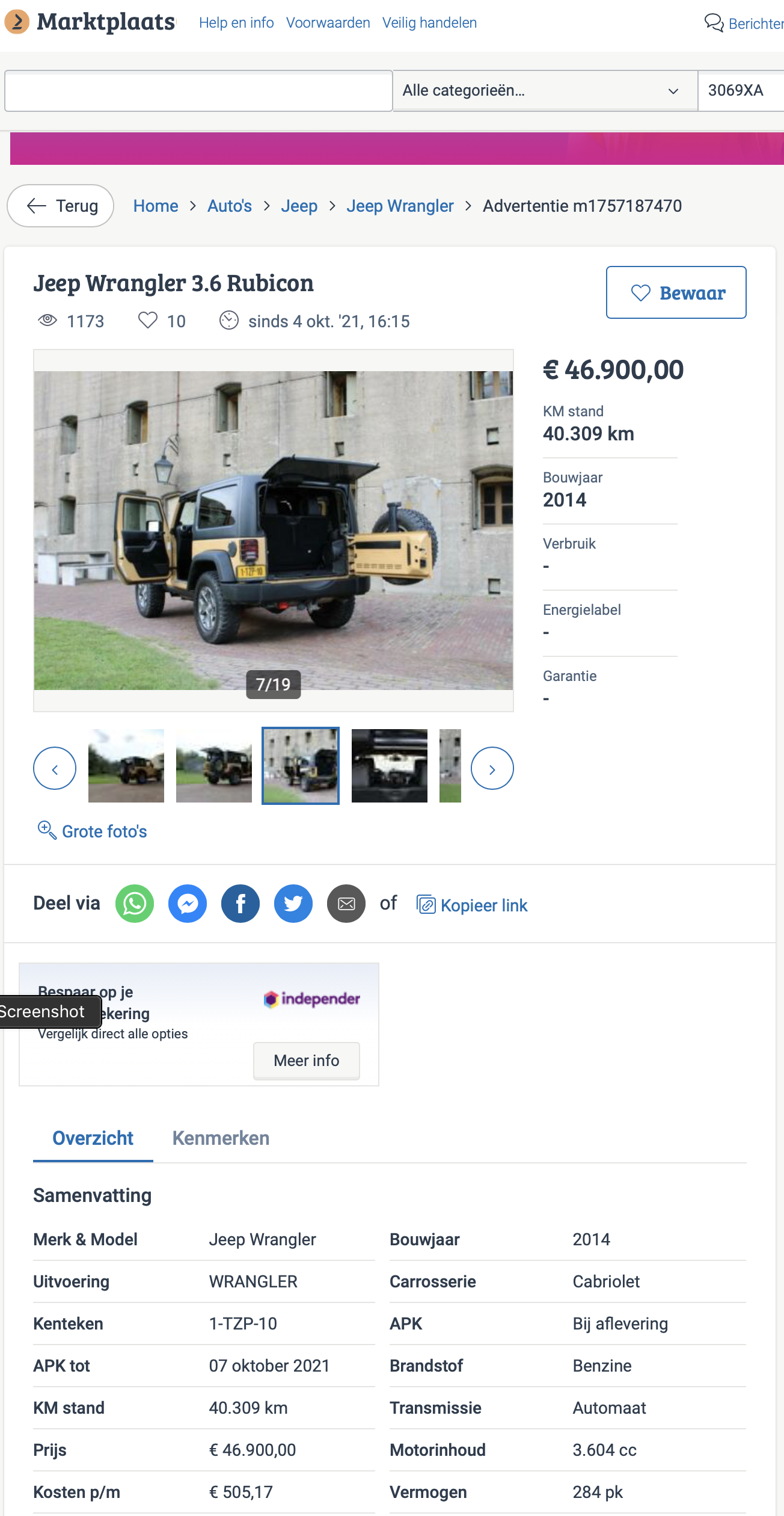The height and width of the screenshot is (1516, 784).
Task: Share the ad on Facebook
Action: (x=240, y=904)
